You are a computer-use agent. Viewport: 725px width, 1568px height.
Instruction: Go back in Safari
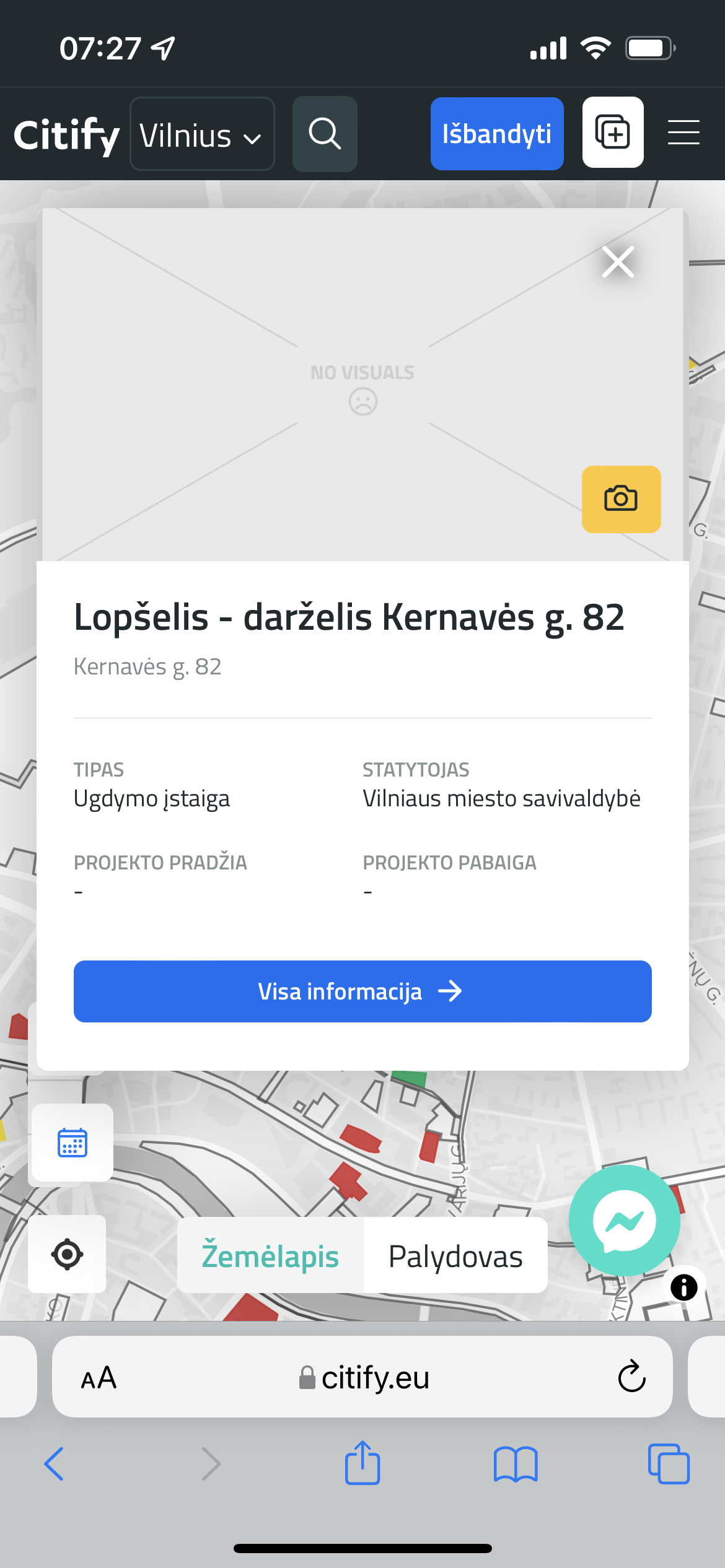55,1464
